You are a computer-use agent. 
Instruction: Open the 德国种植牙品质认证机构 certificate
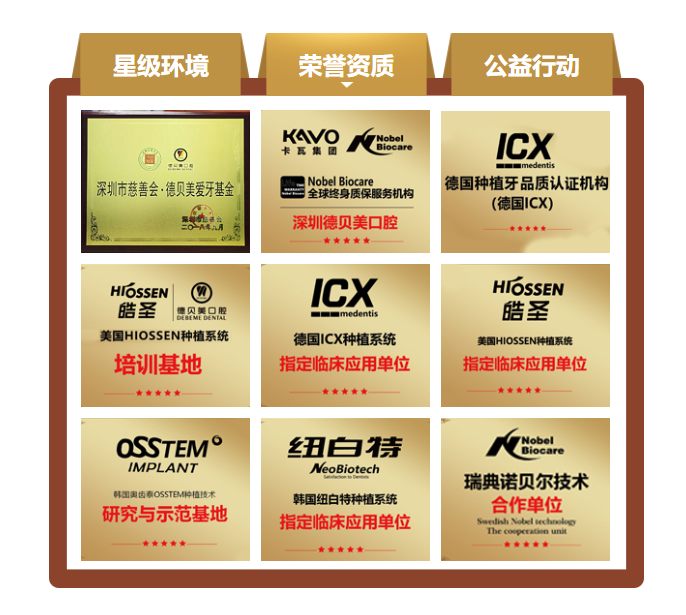pyautogui.click(x=526, y=181)
